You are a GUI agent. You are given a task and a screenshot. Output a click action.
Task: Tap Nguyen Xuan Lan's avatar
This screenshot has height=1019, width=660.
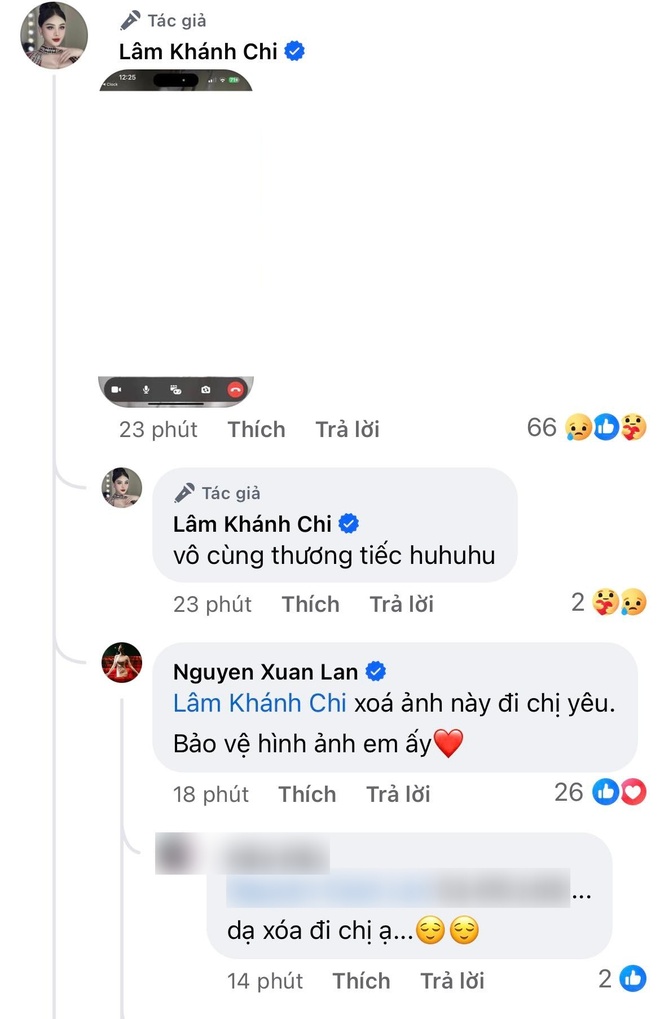(x=123, y=662)
